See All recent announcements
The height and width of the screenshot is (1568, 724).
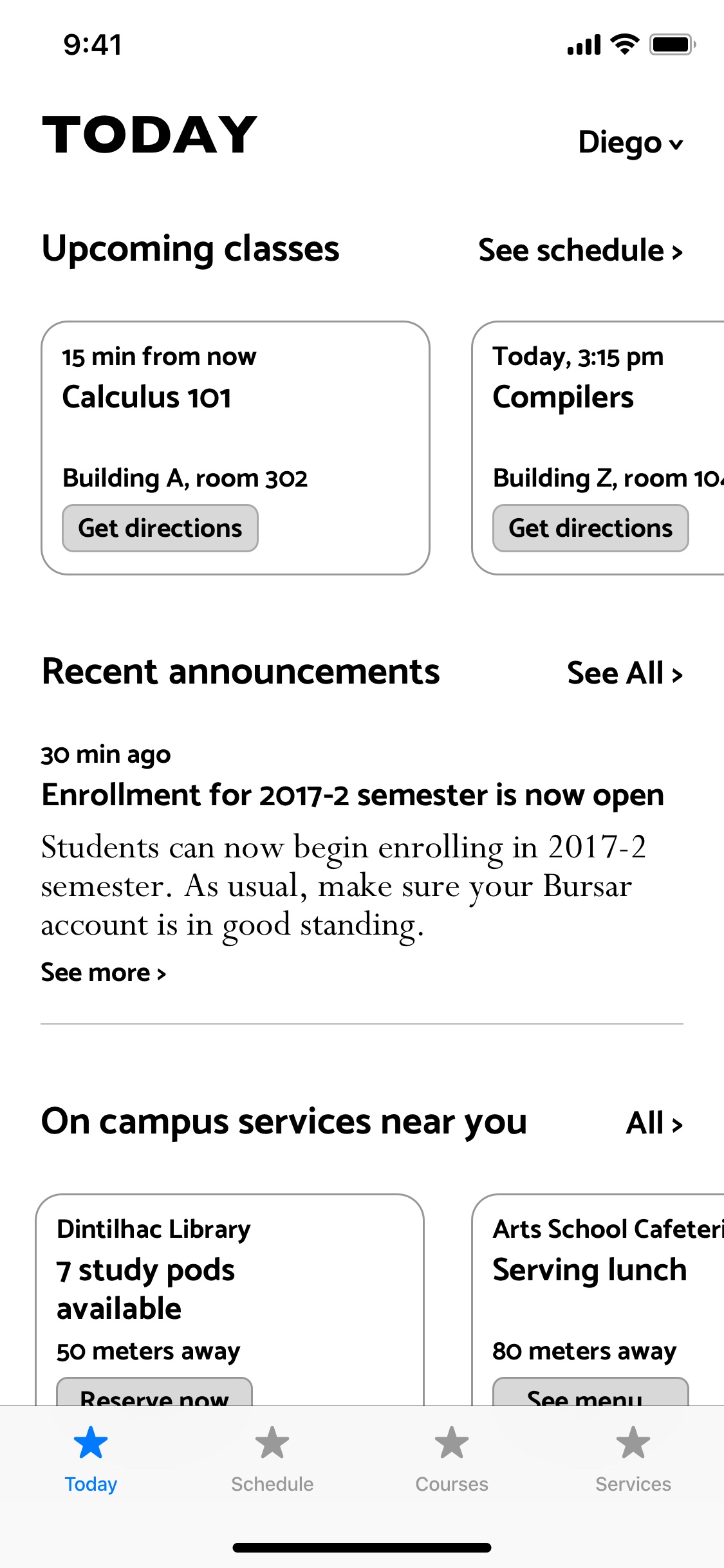[624, 673]
